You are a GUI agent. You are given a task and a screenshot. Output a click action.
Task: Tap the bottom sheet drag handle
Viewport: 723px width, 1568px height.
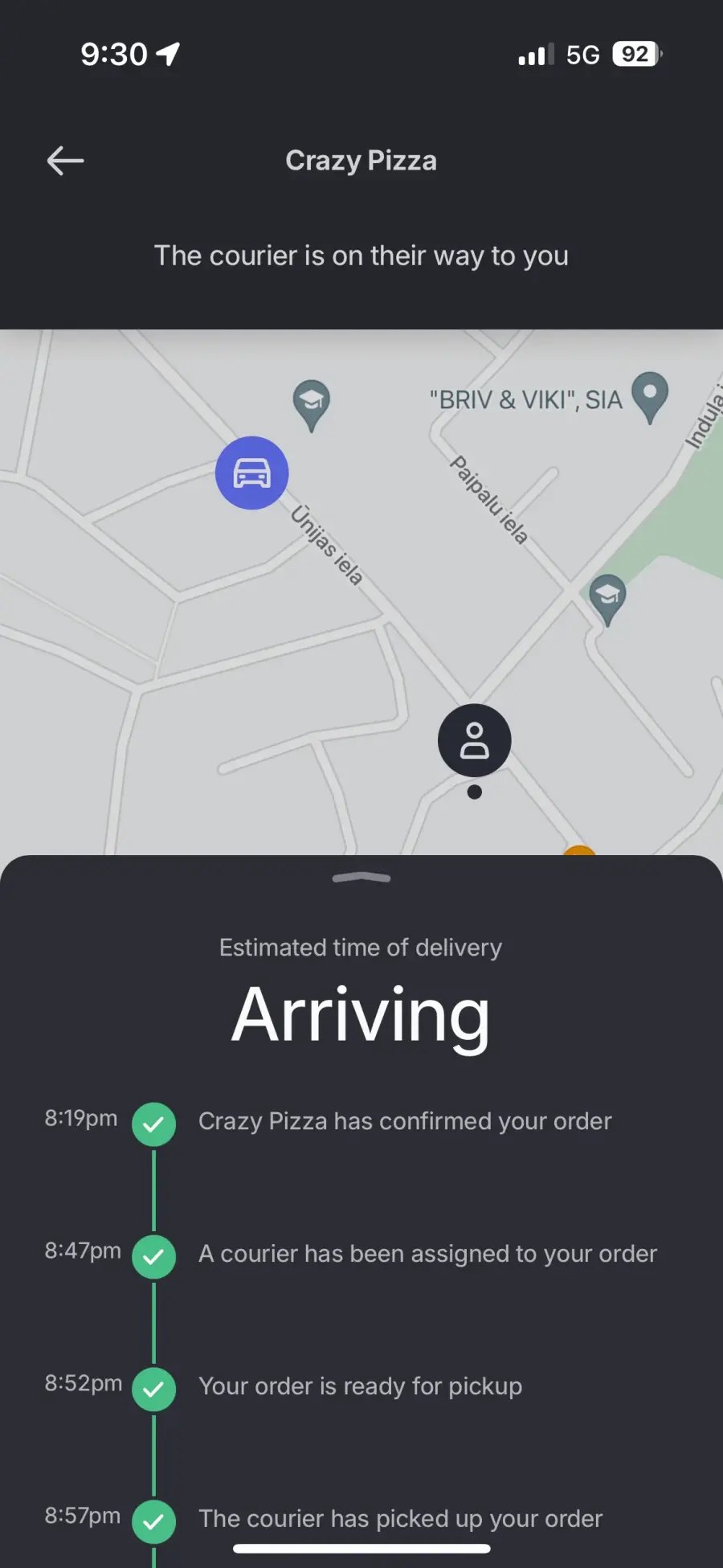[x=361, y=878]
